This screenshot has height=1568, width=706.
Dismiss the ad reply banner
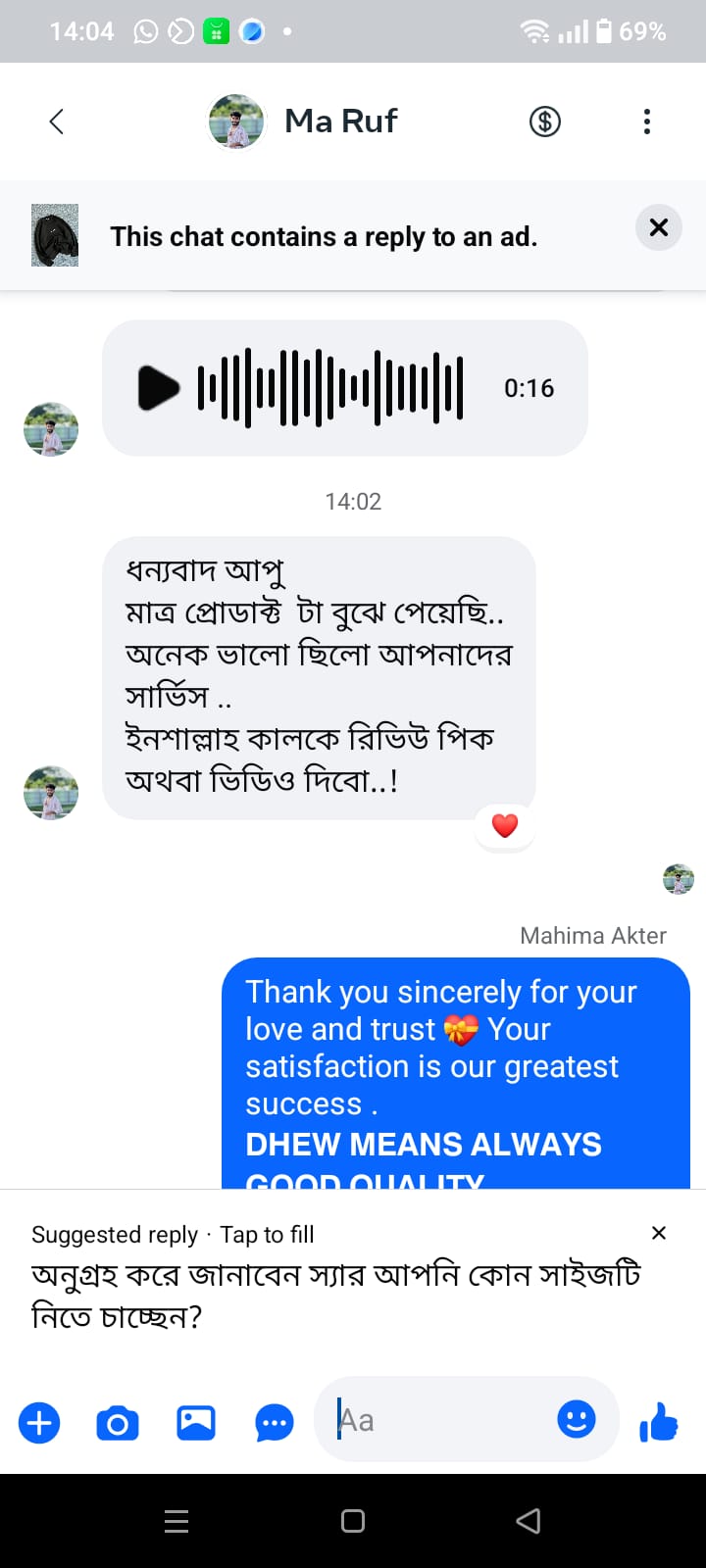tap(659, 227)
